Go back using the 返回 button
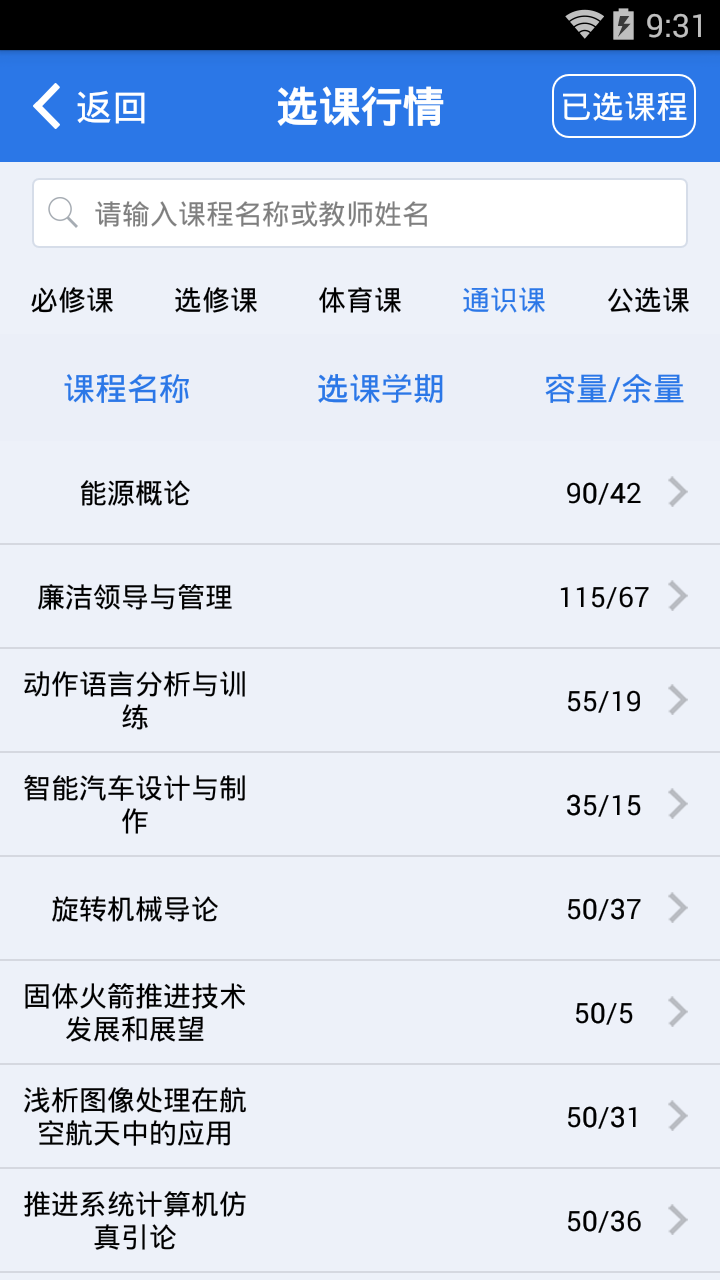This screenshot has height=1280, width=720. click(90, 107)
